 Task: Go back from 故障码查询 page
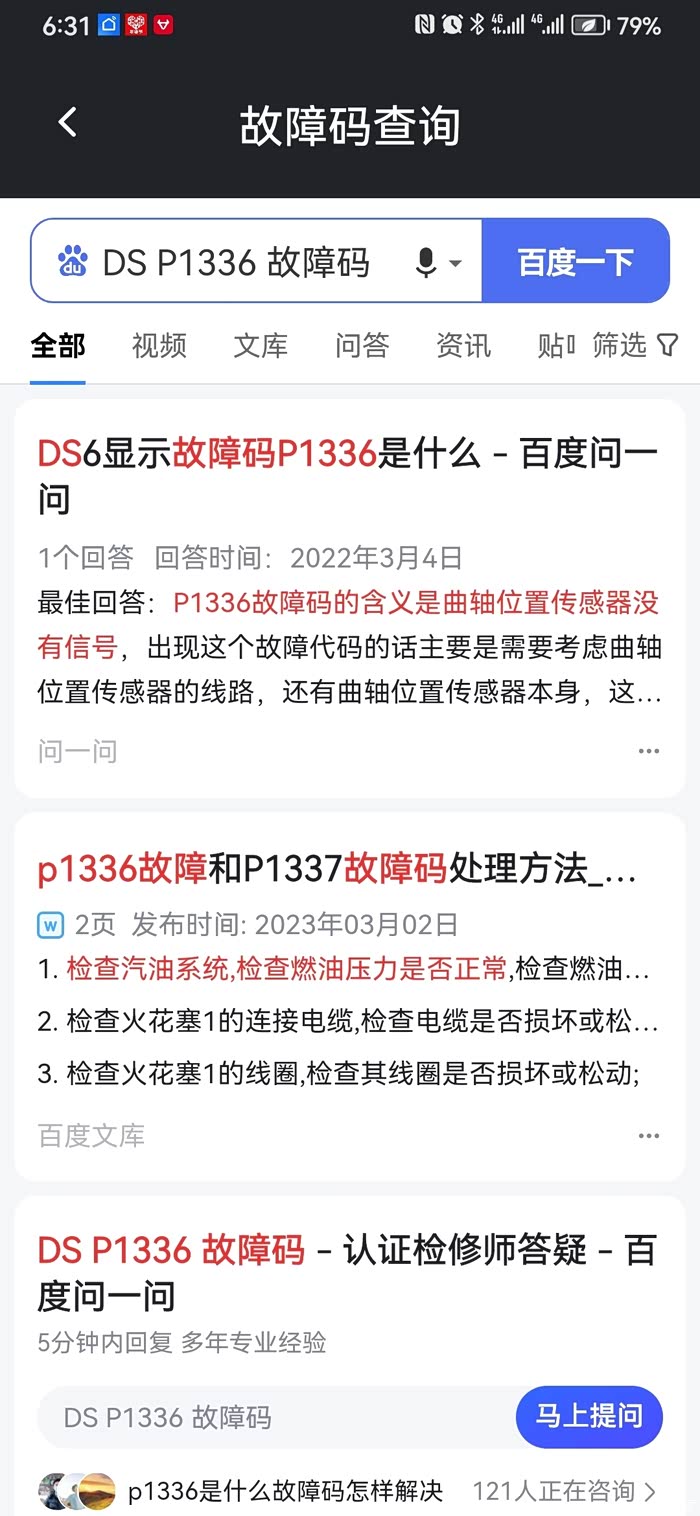pyautogui.click(x=67, y=124)
